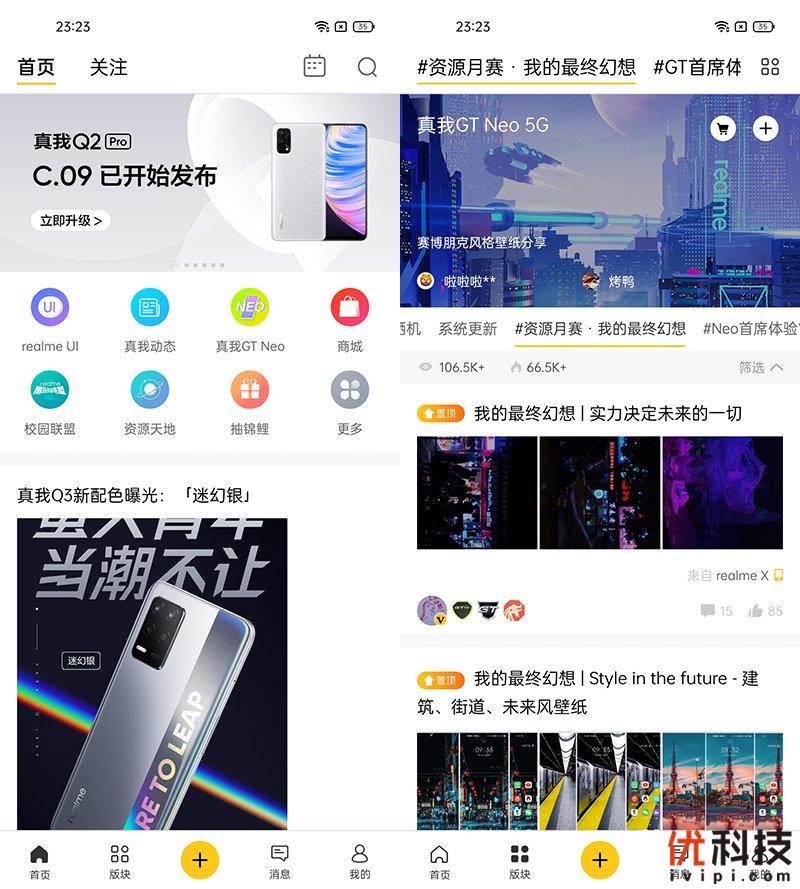Switch to the 关注 tab
The image size is (800, 889).
click(108, 67)
